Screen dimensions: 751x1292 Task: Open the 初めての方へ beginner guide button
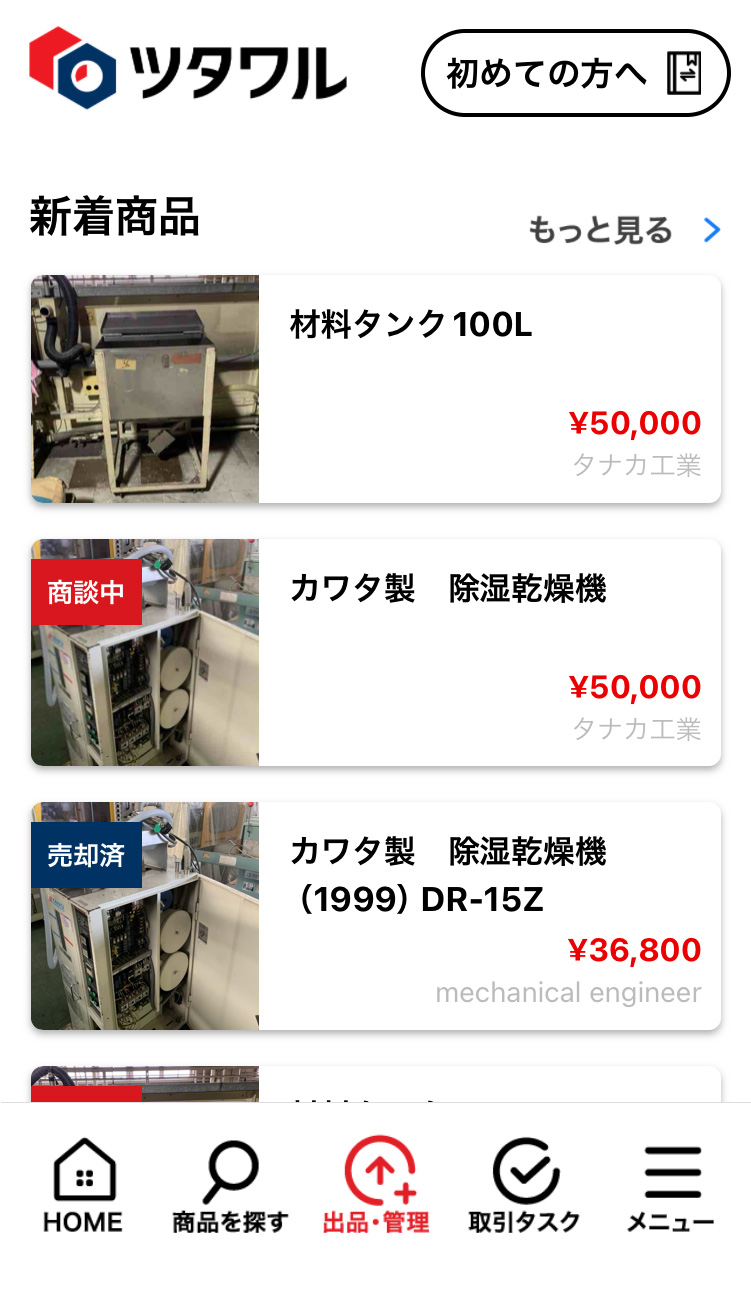(575, 73)
